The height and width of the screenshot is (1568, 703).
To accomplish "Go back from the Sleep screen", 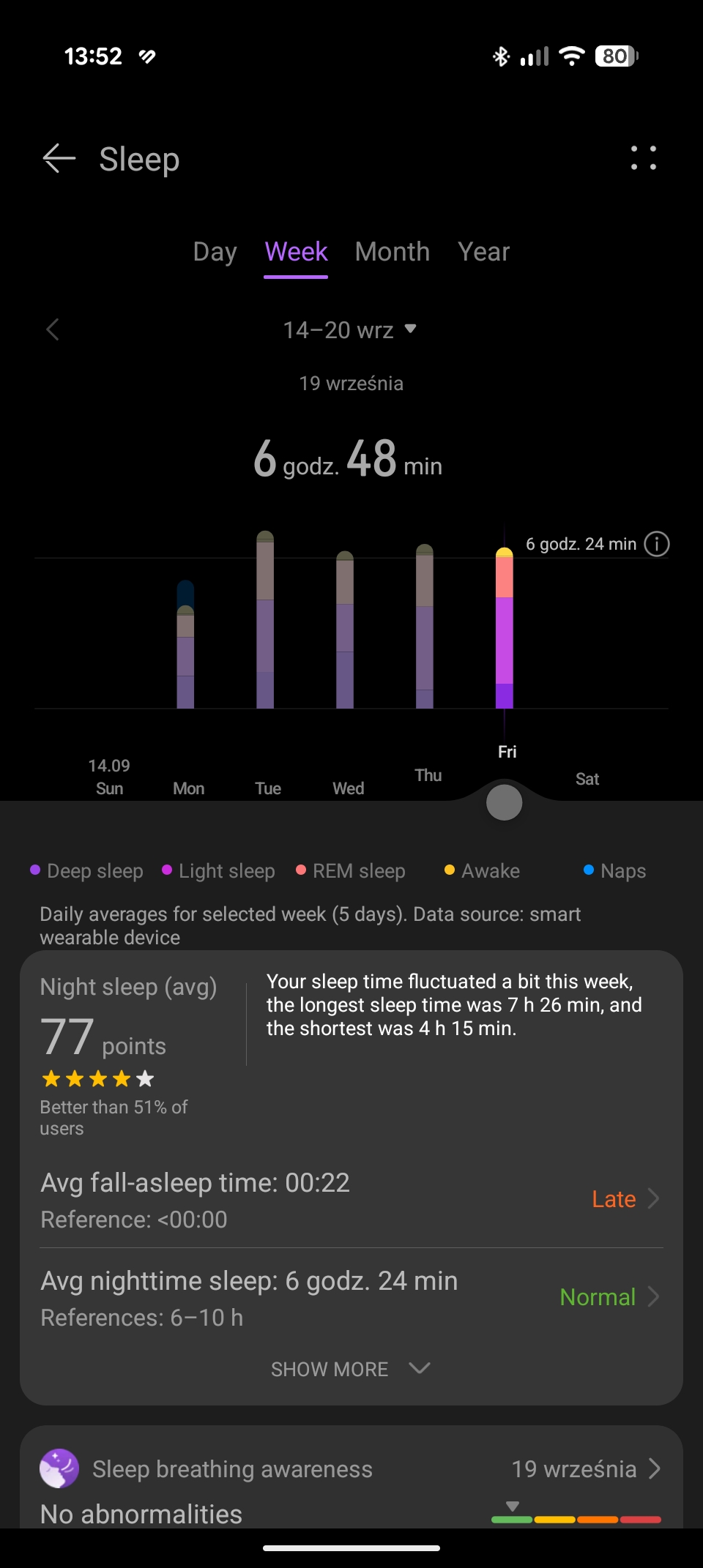I will (x=59, y=159).
